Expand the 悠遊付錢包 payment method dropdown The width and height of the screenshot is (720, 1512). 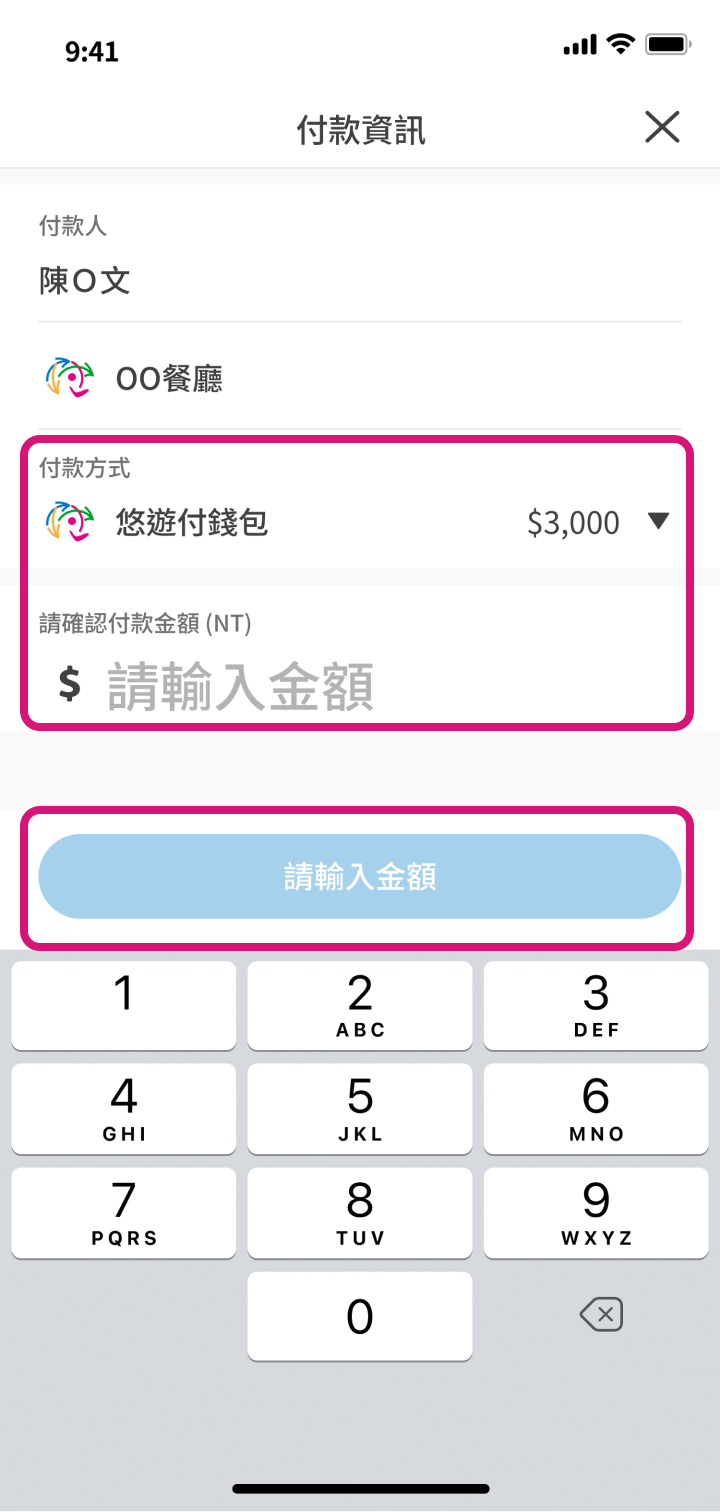click(x=657, y=521)
